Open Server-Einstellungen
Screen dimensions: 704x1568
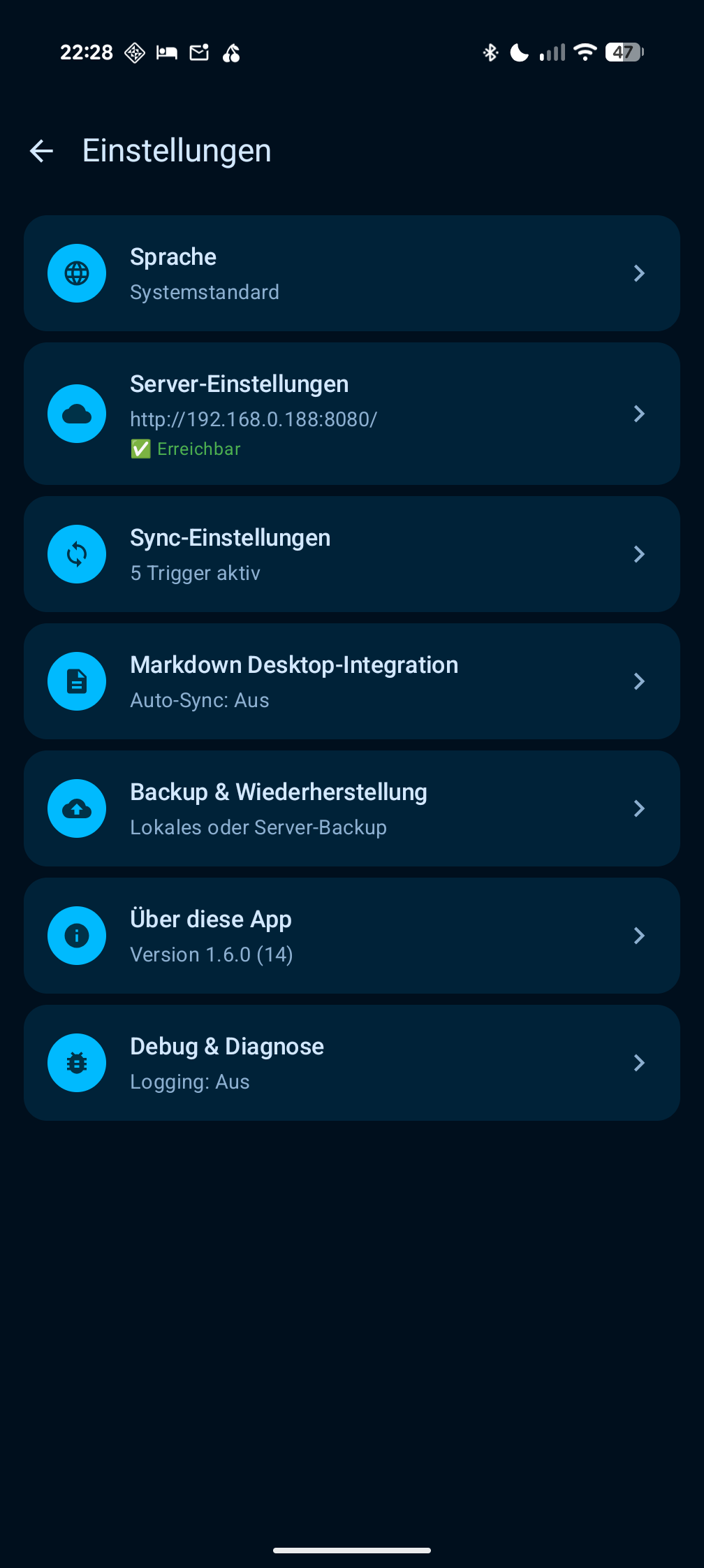click(x=351, y=414)
